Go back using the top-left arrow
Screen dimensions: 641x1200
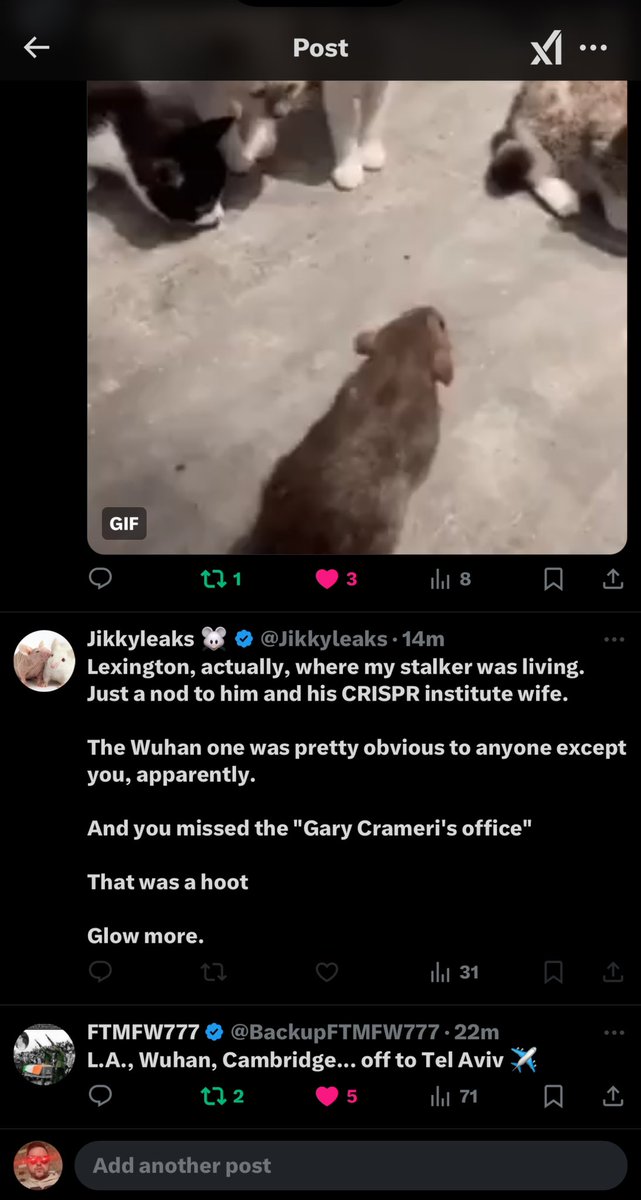pos(37,48)
